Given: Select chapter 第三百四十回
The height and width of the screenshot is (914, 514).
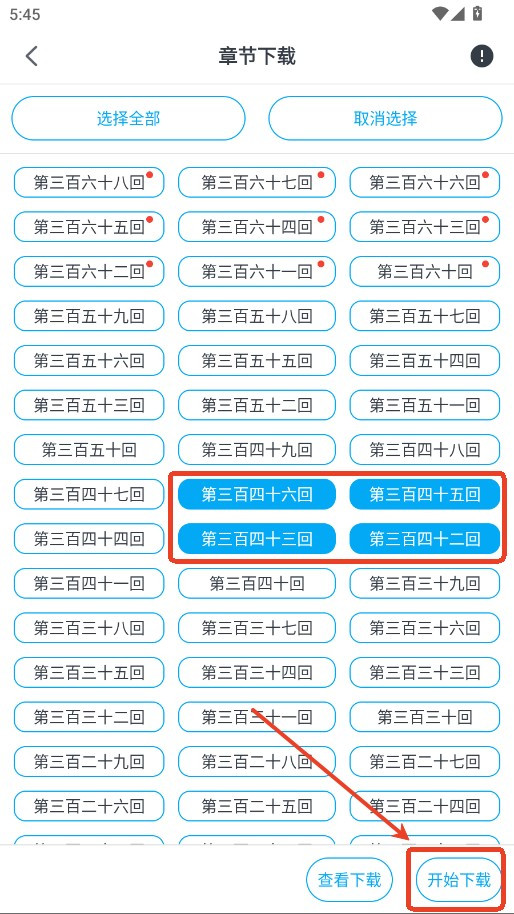Looking at the screenshot, I should [x=256, y=583].
